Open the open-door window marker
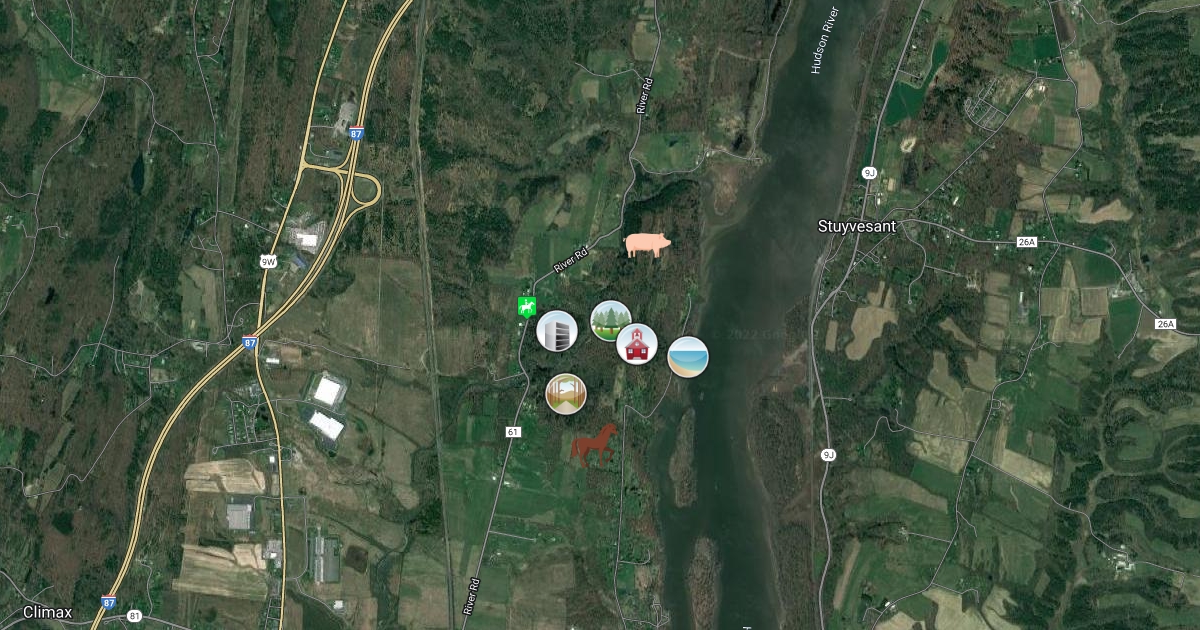This screenshot has width=1200, height=630. tap(566, 393)
